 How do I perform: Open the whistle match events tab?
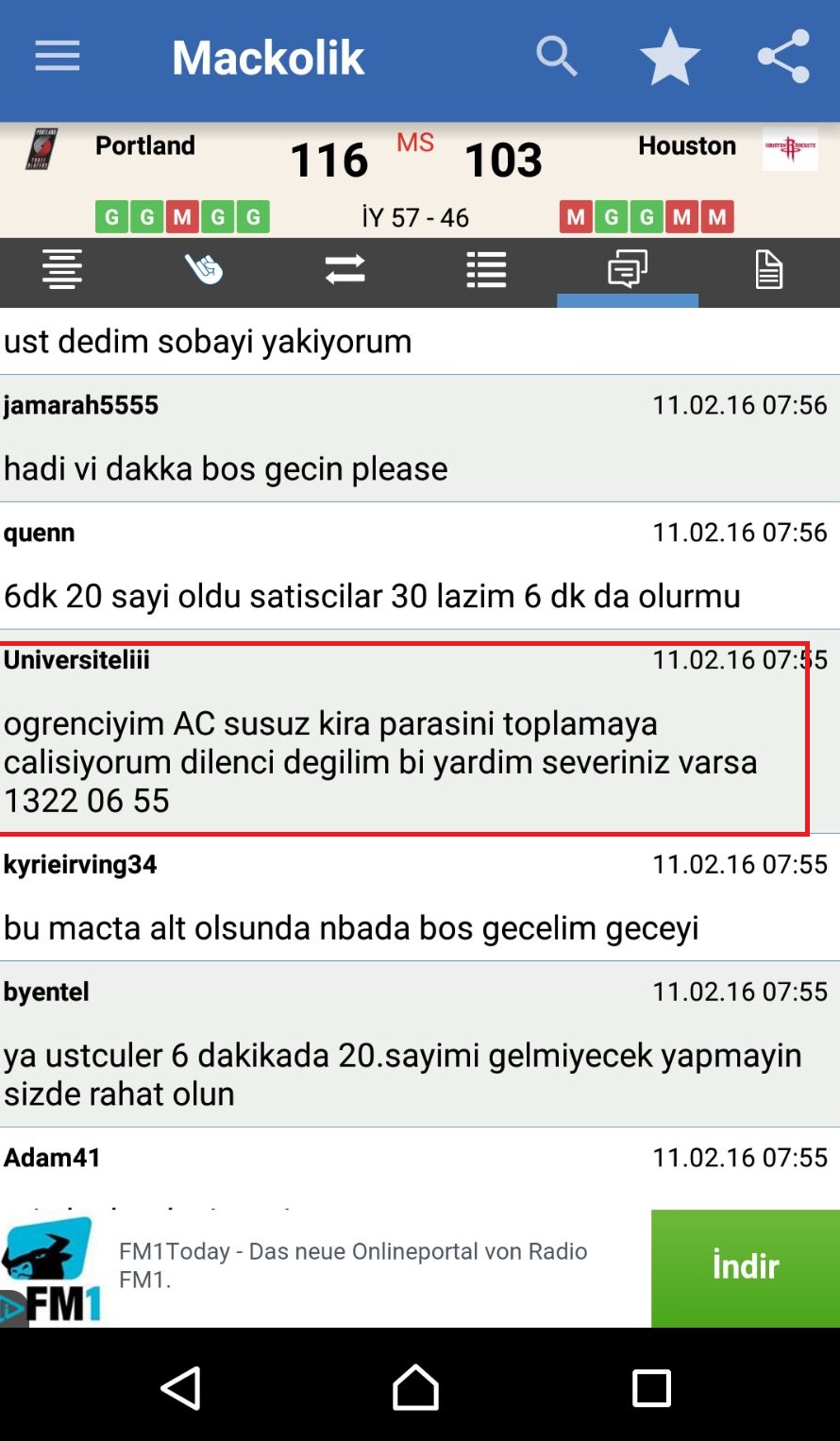pos(203,270)
